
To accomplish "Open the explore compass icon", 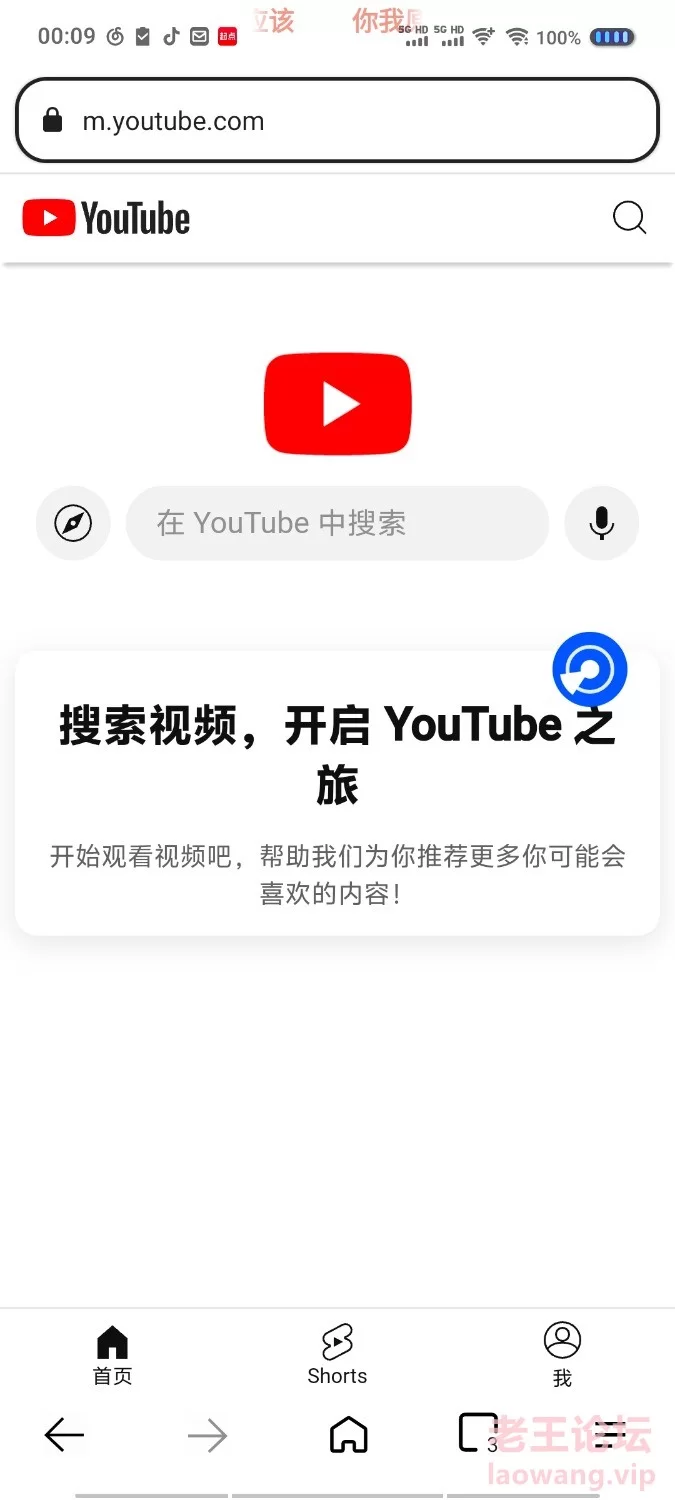I will click(73, 523).
